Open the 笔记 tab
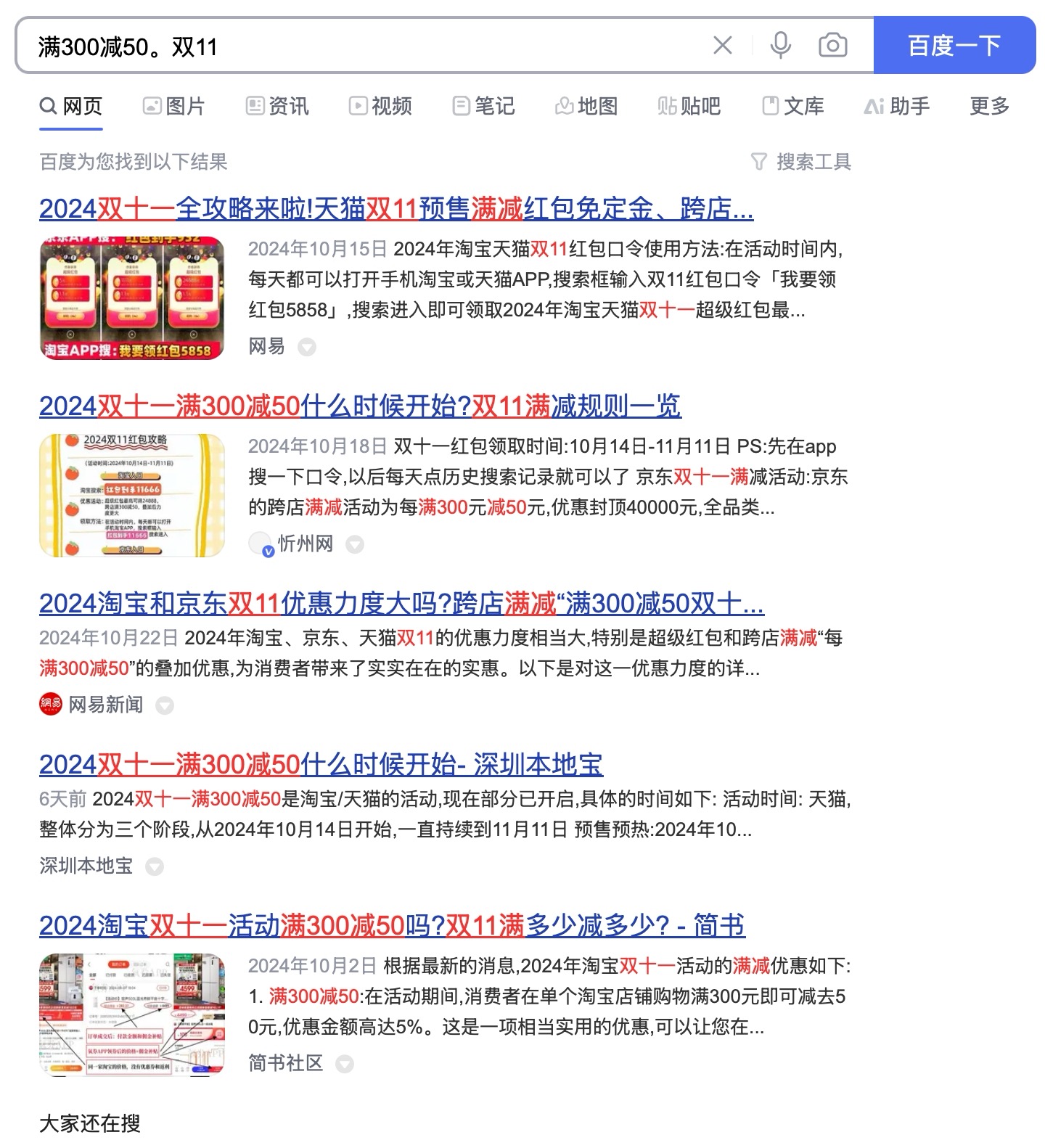The image size is (1045, 1148). [x=483, y=107]
